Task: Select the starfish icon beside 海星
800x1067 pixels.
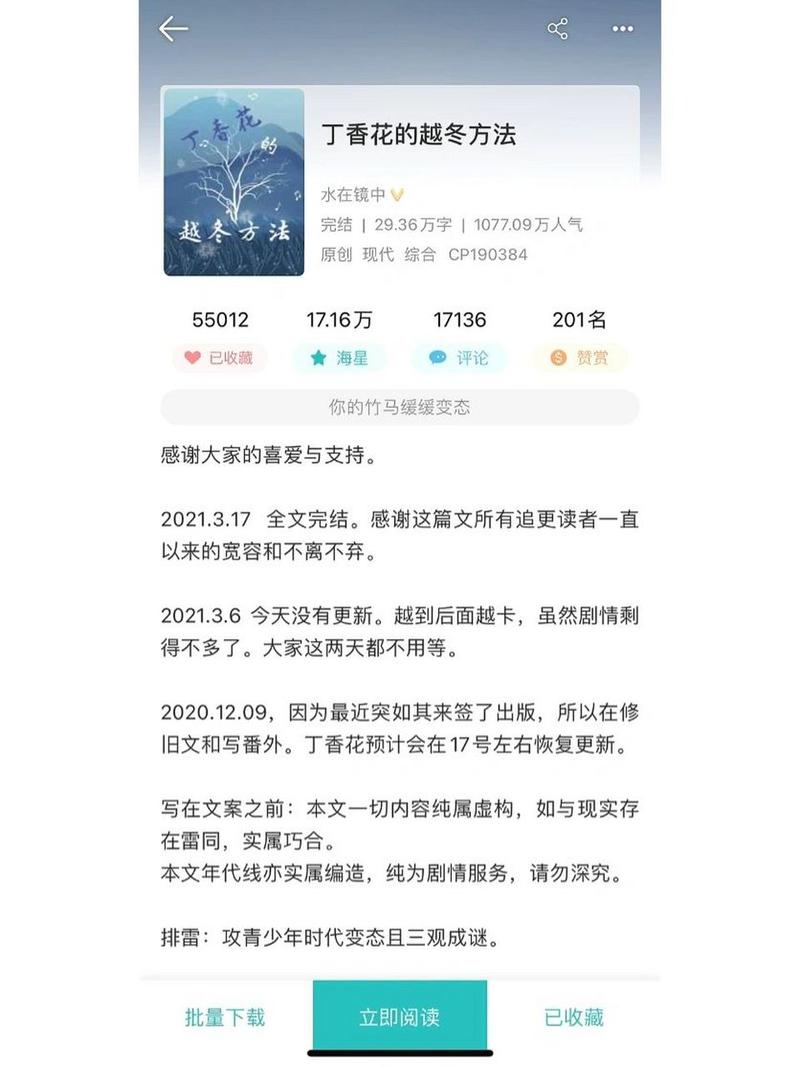Action: (317, 358)
